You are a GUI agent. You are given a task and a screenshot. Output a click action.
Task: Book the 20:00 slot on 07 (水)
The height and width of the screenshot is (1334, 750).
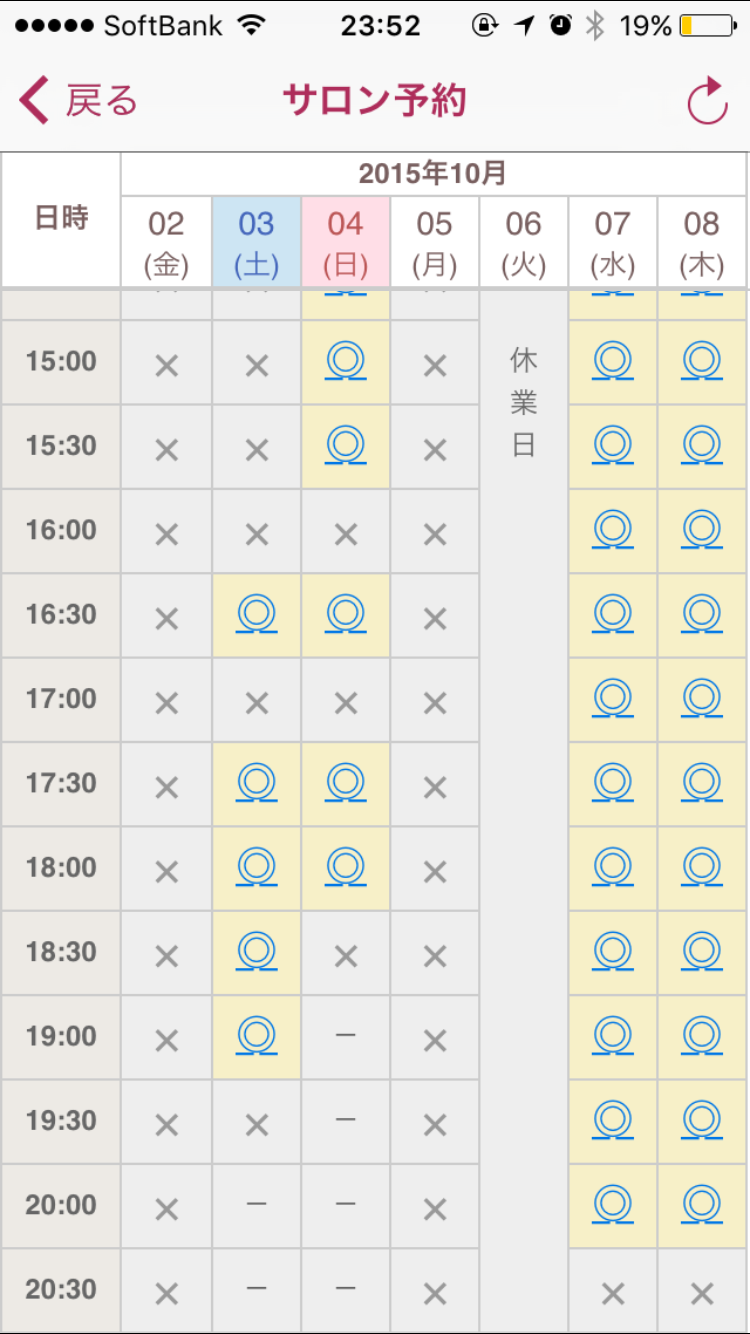(x=613, y=1206)
